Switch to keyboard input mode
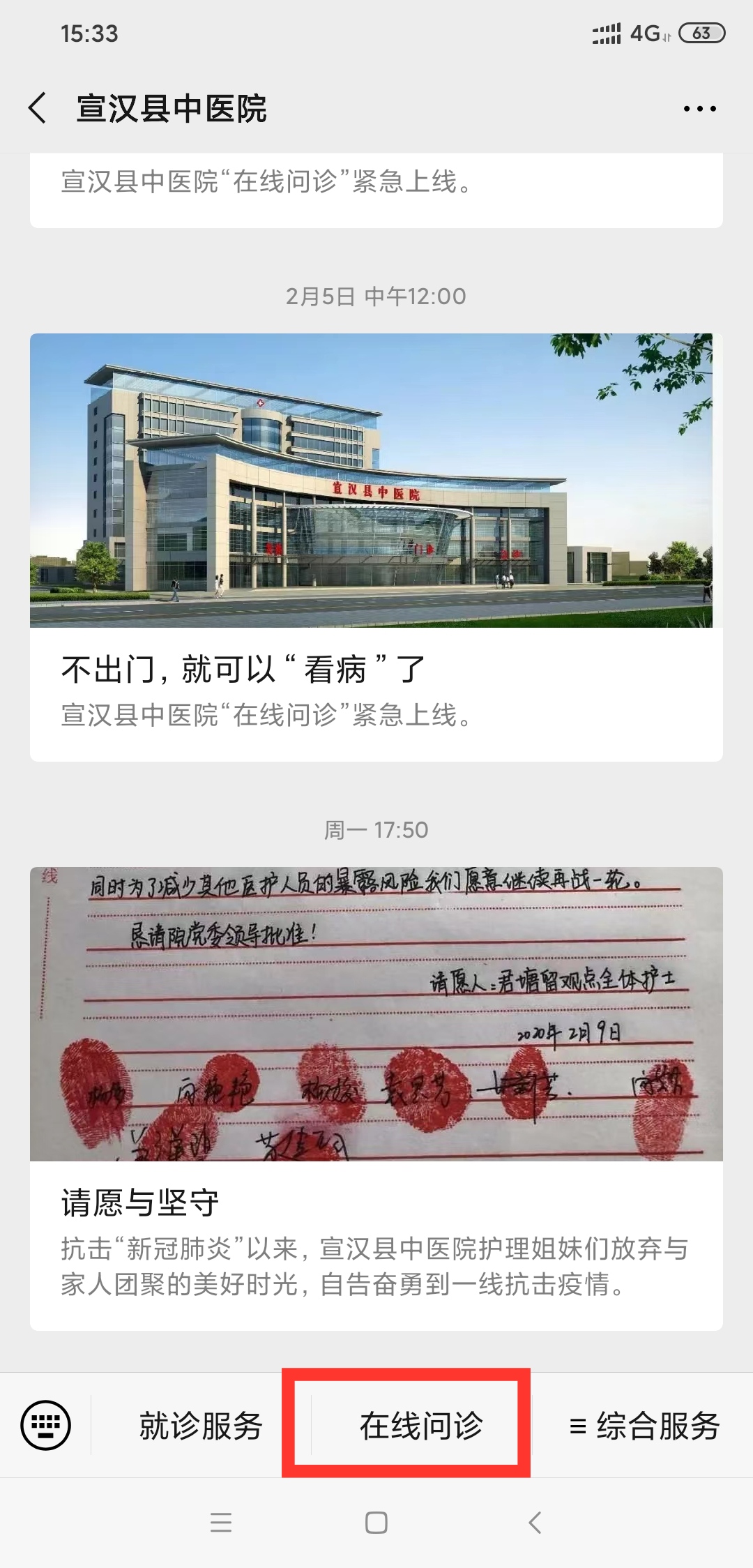The height and width of the screenshot is (1568, 753). click(x=46, y=1425)
